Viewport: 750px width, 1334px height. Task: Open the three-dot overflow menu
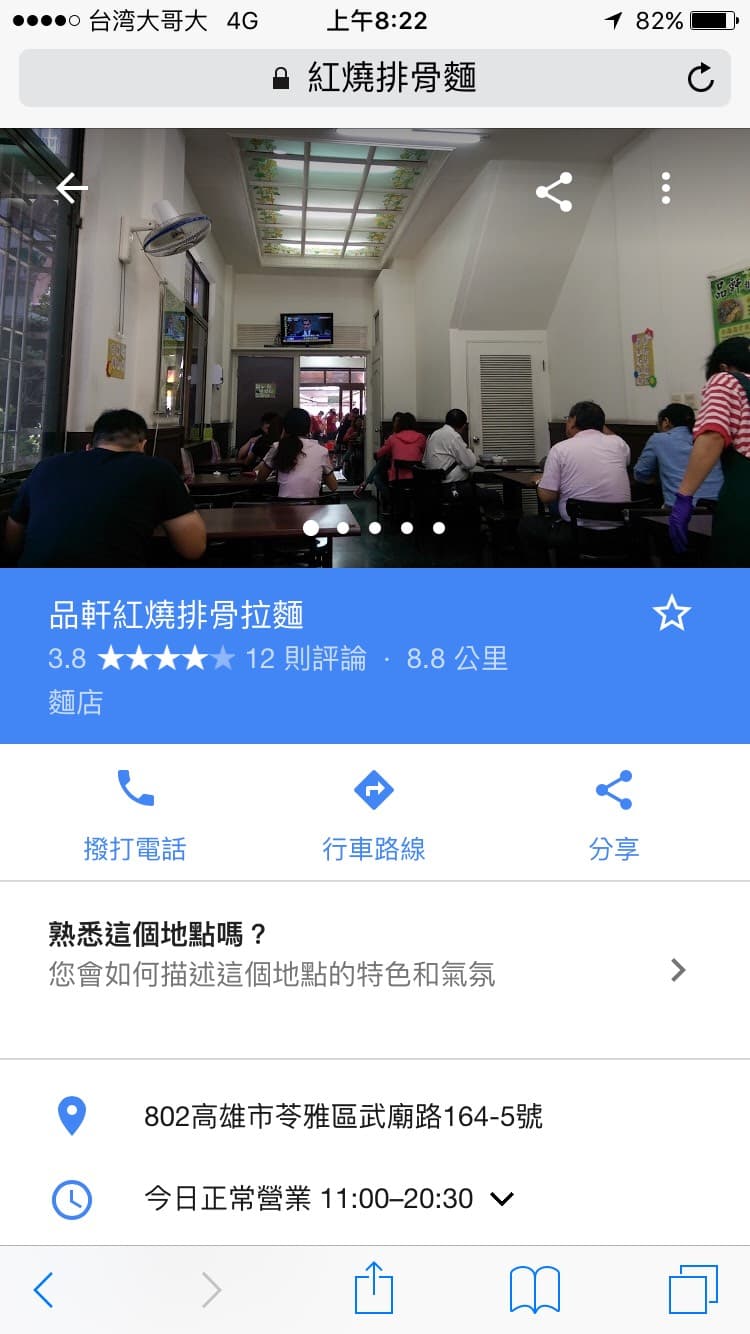666,188
